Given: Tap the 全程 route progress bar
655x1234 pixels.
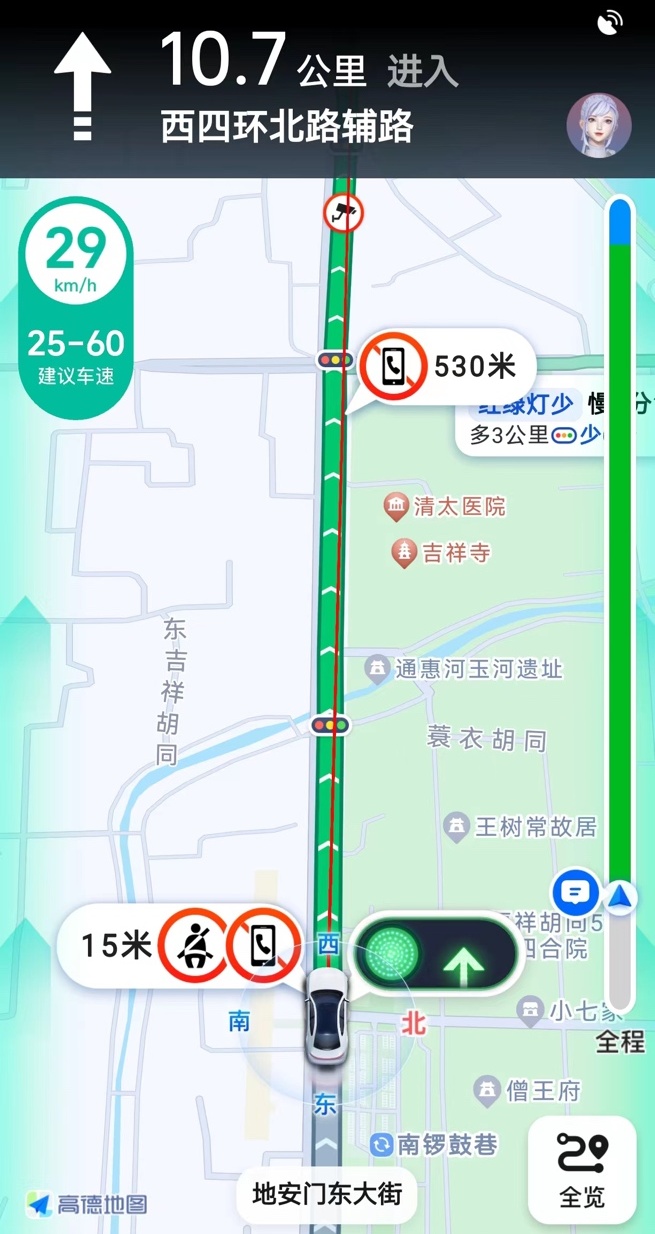Looking at the screenshot, I should click(621, 600).
